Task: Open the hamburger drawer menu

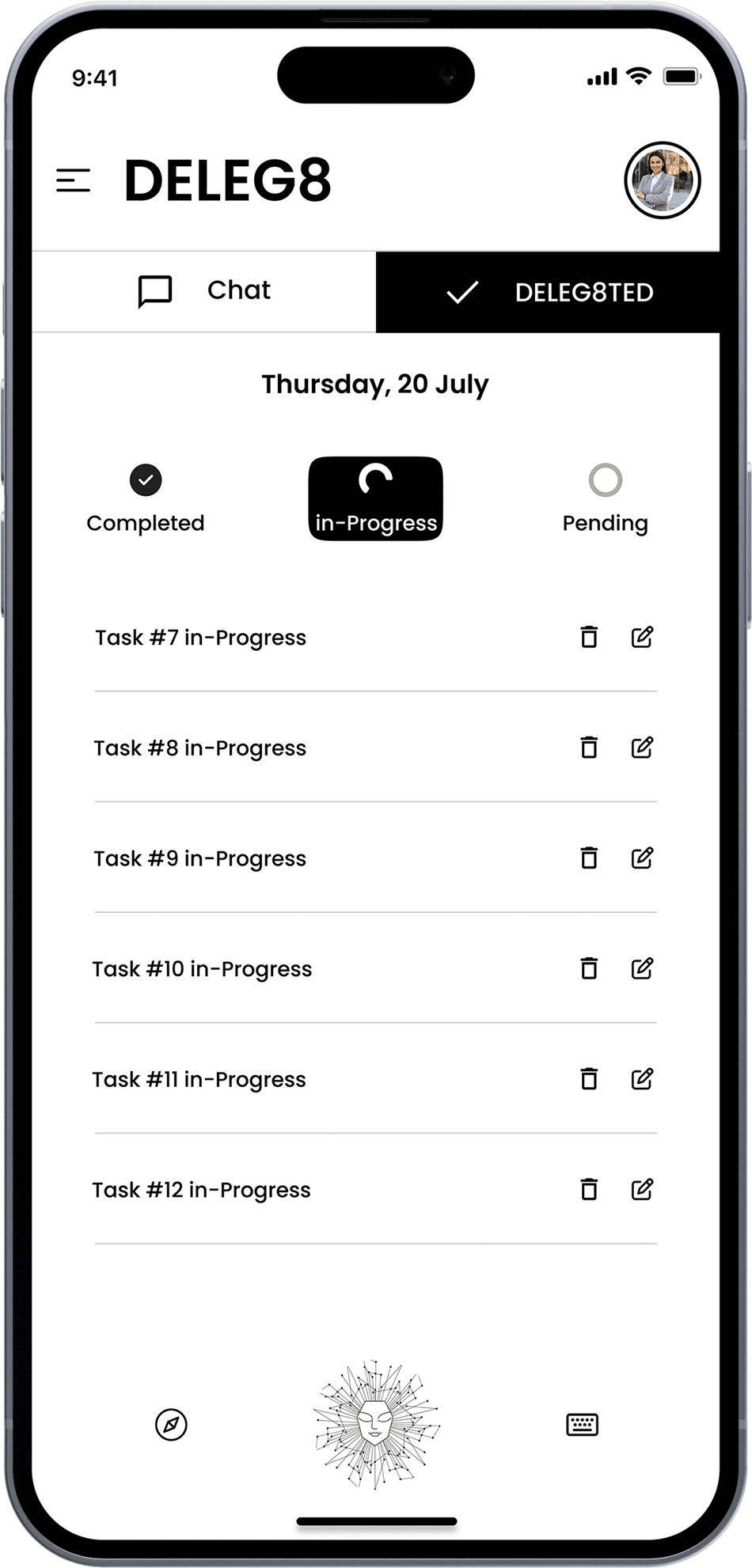Action: click(x=73, y=180)
